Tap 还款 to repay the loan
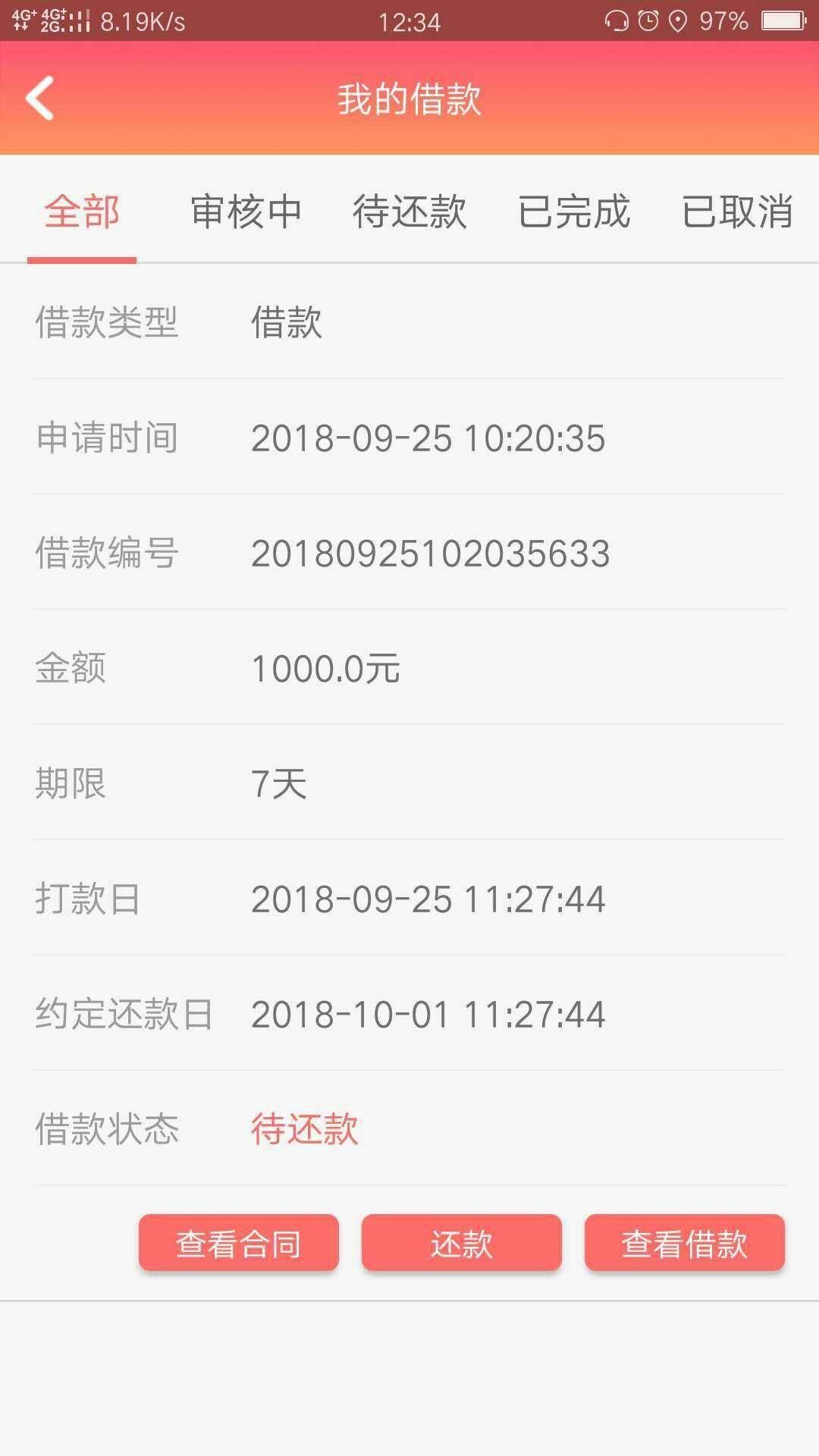 click(x=462, y=1243)
